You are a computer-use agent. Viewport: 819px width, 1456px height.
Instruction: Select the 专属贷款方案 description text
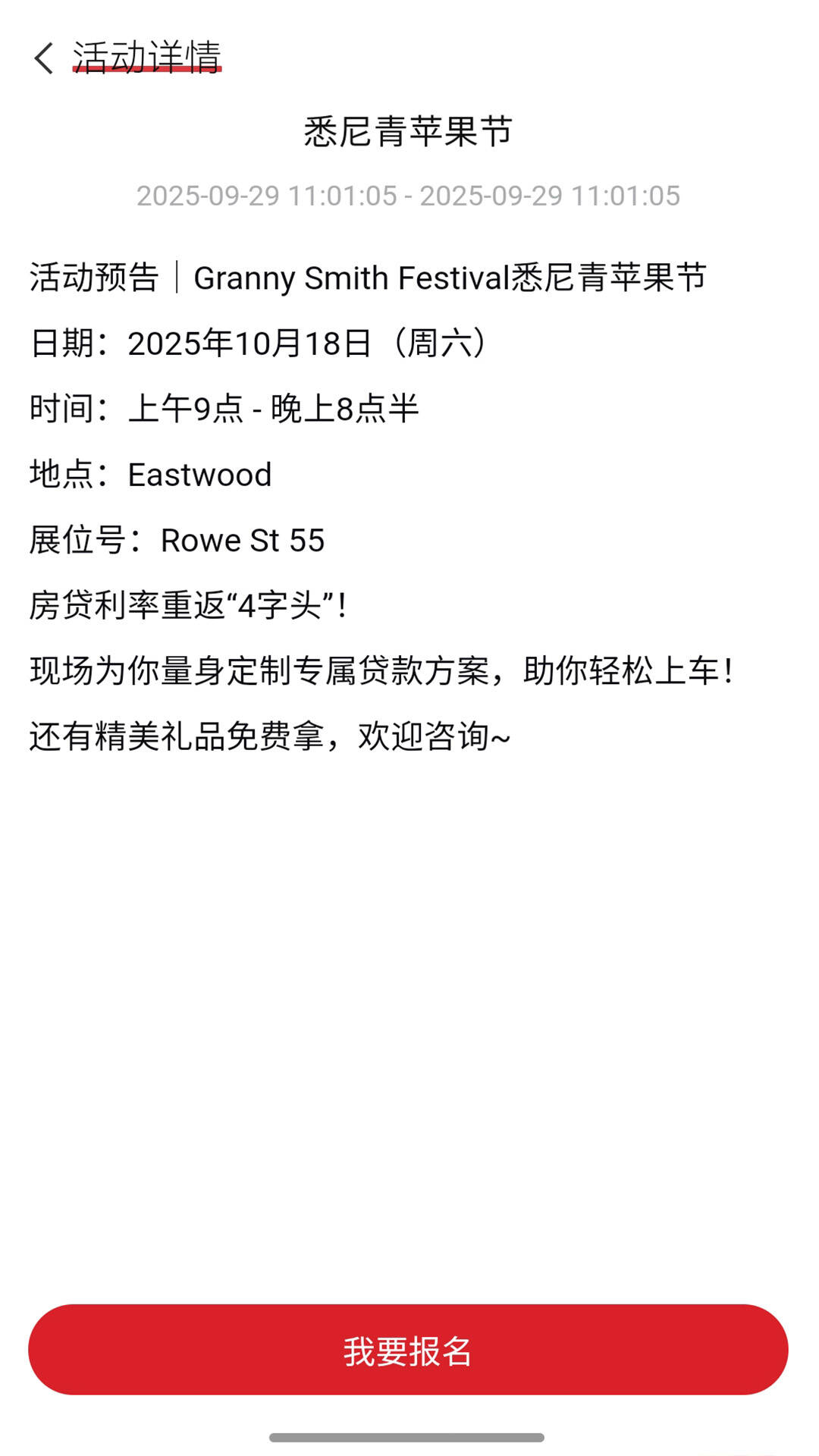tap(383, 670)
